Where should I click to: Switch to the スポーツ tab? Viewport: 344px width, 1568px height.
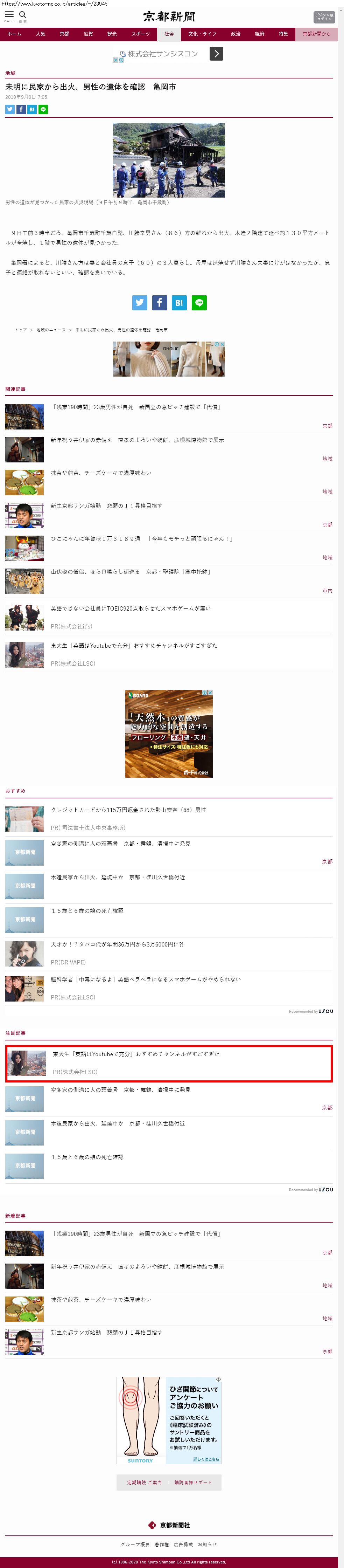click(140, 34)
